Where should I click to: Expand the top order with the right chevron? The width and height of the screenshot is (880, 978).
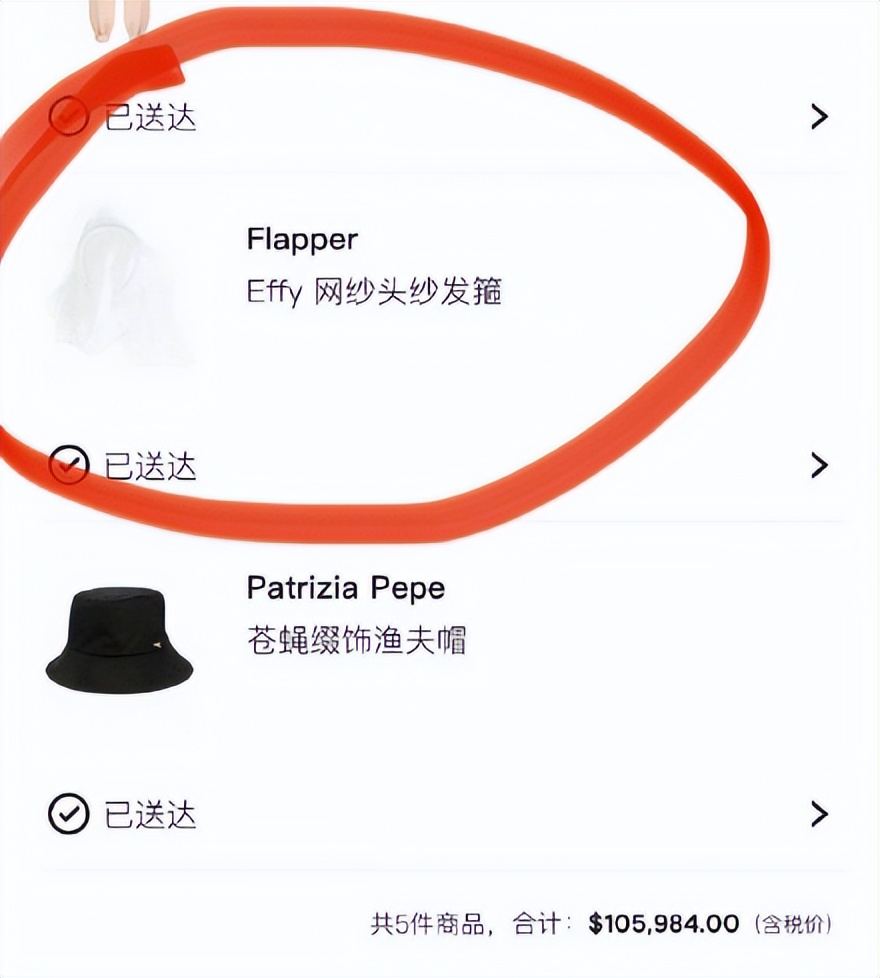[818, 115]
